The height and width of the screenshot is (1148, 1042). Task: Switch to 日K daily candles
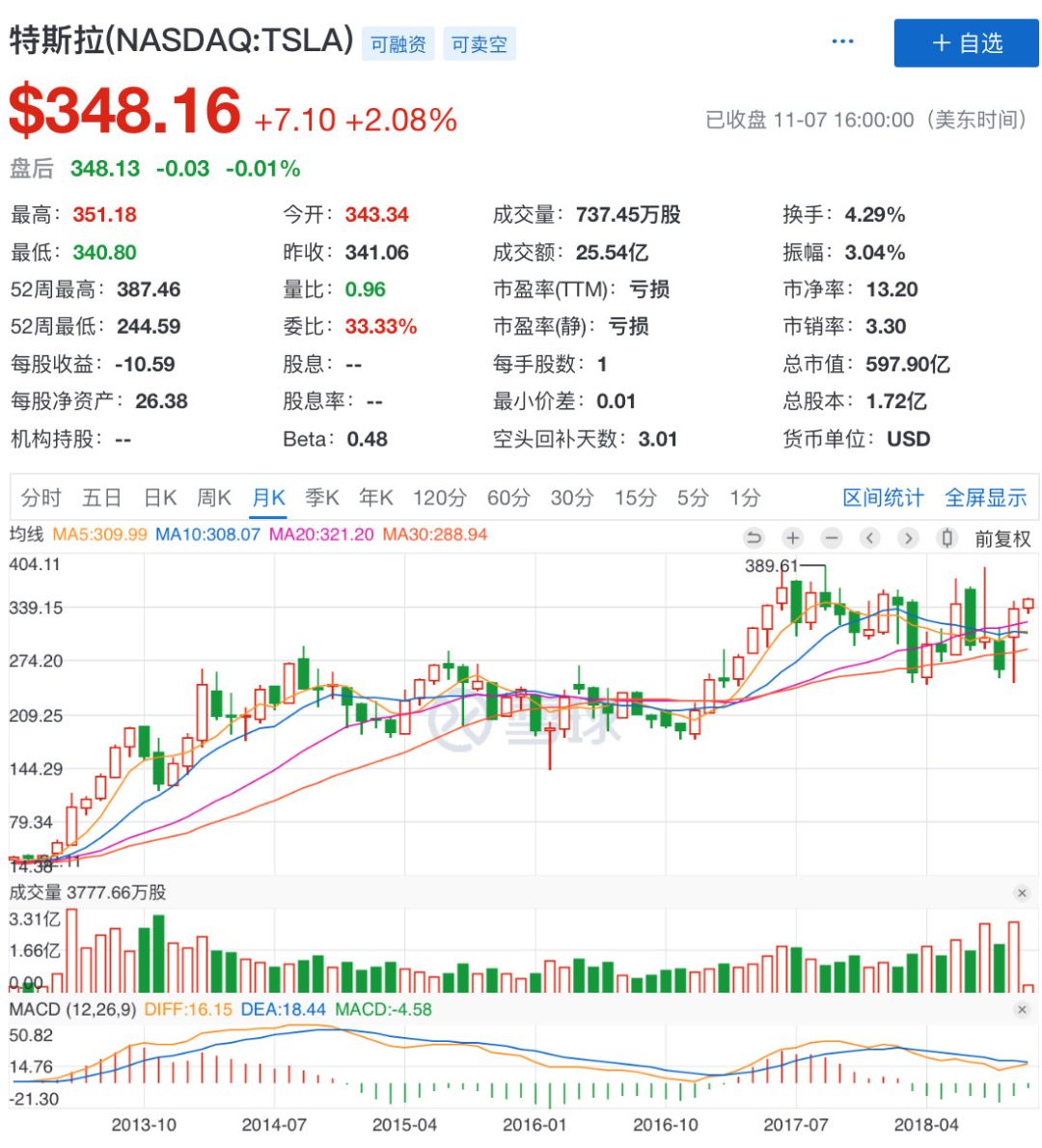[160, 498]
